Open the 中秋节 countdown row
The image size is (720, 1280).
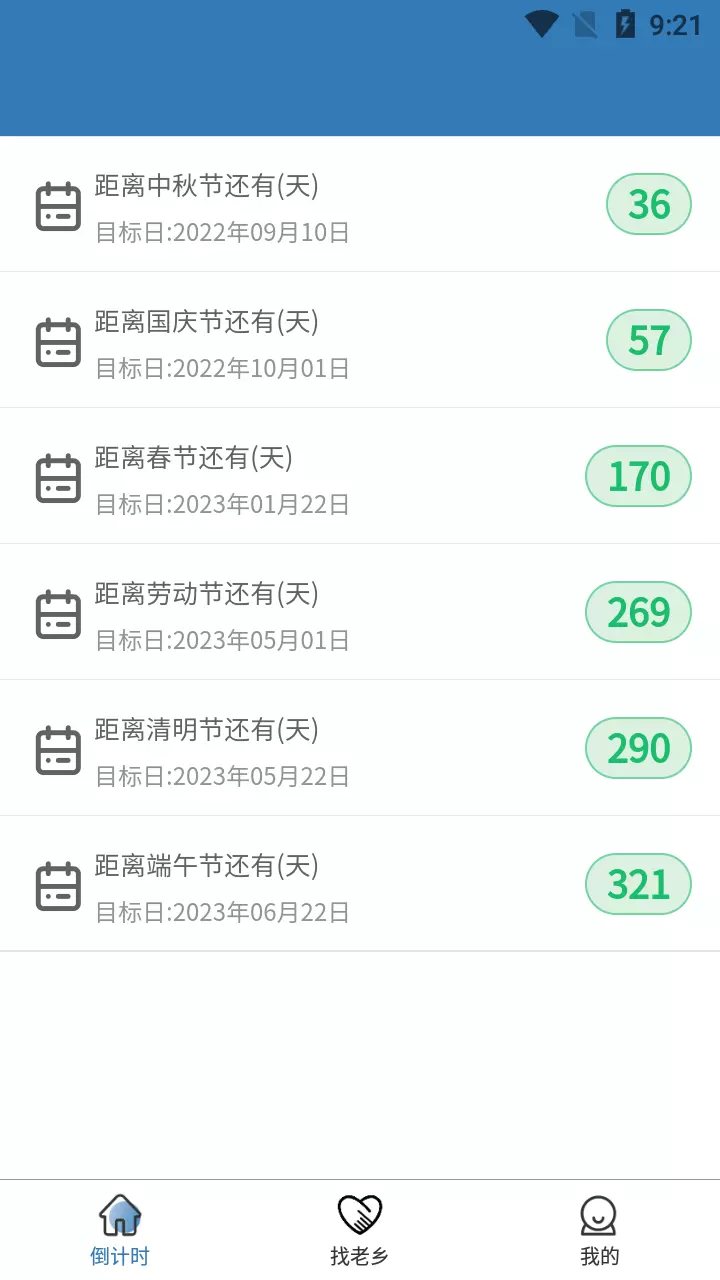point(360,204)
